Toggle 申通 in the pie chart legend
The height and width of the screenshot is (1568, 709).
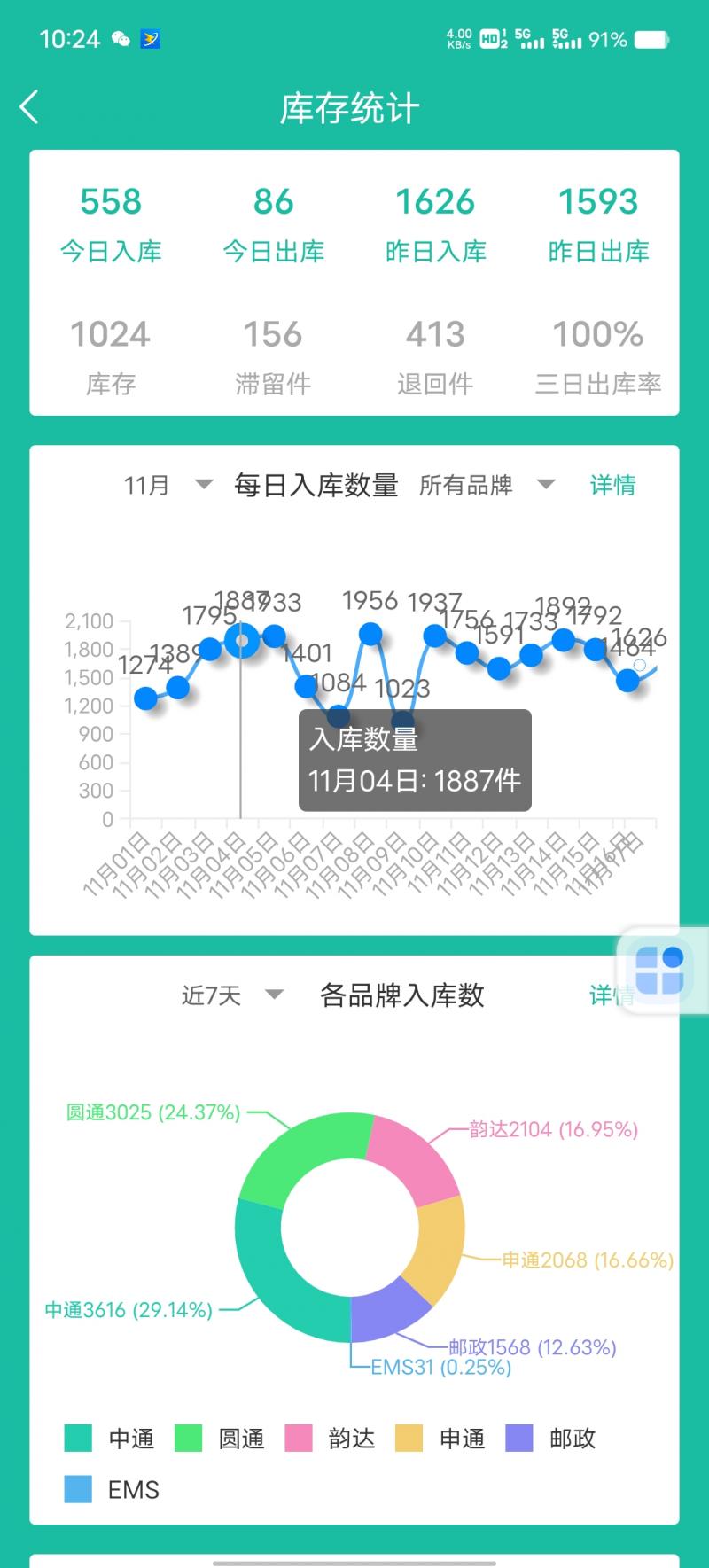[440, 1439]
